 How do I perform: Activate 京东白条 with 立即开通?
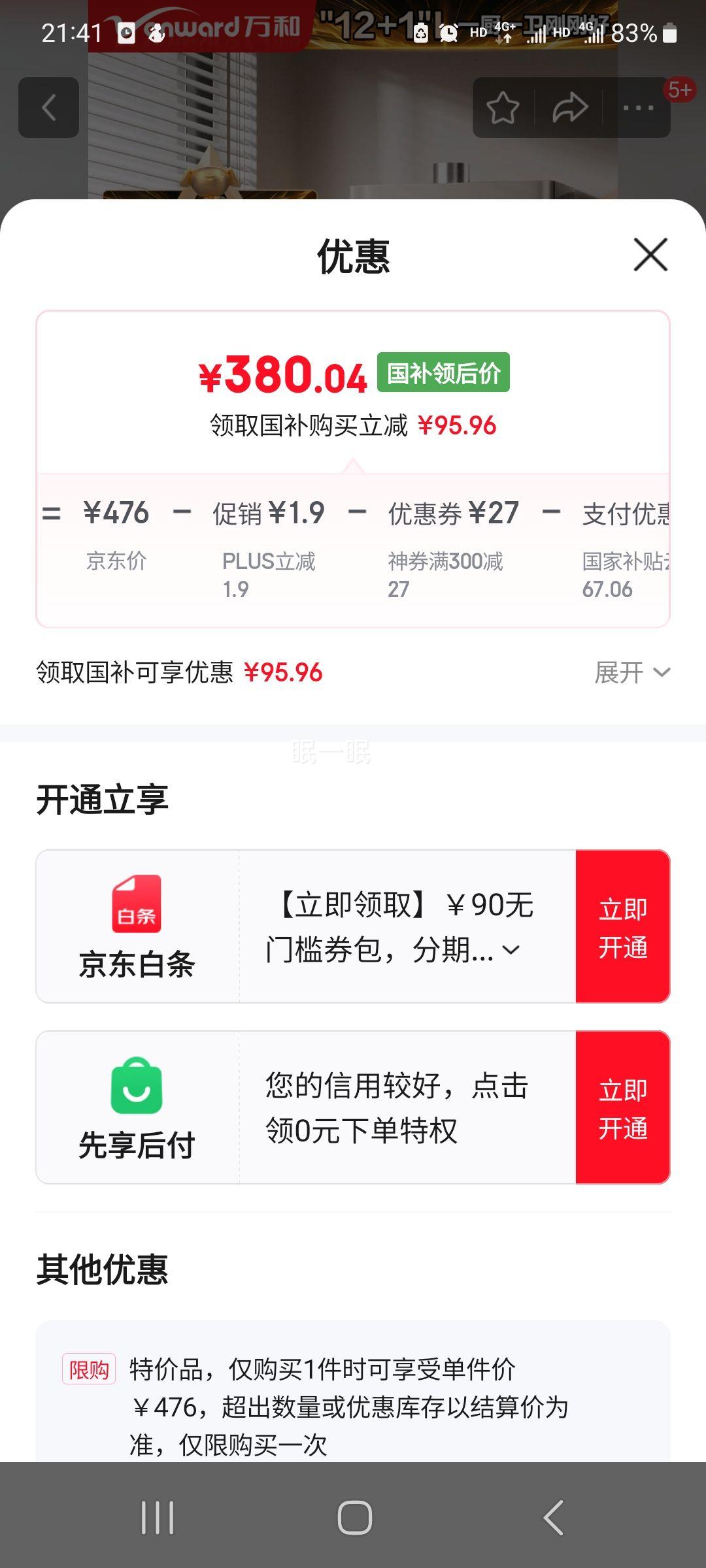pyautogui.click(x=622, y=926)
